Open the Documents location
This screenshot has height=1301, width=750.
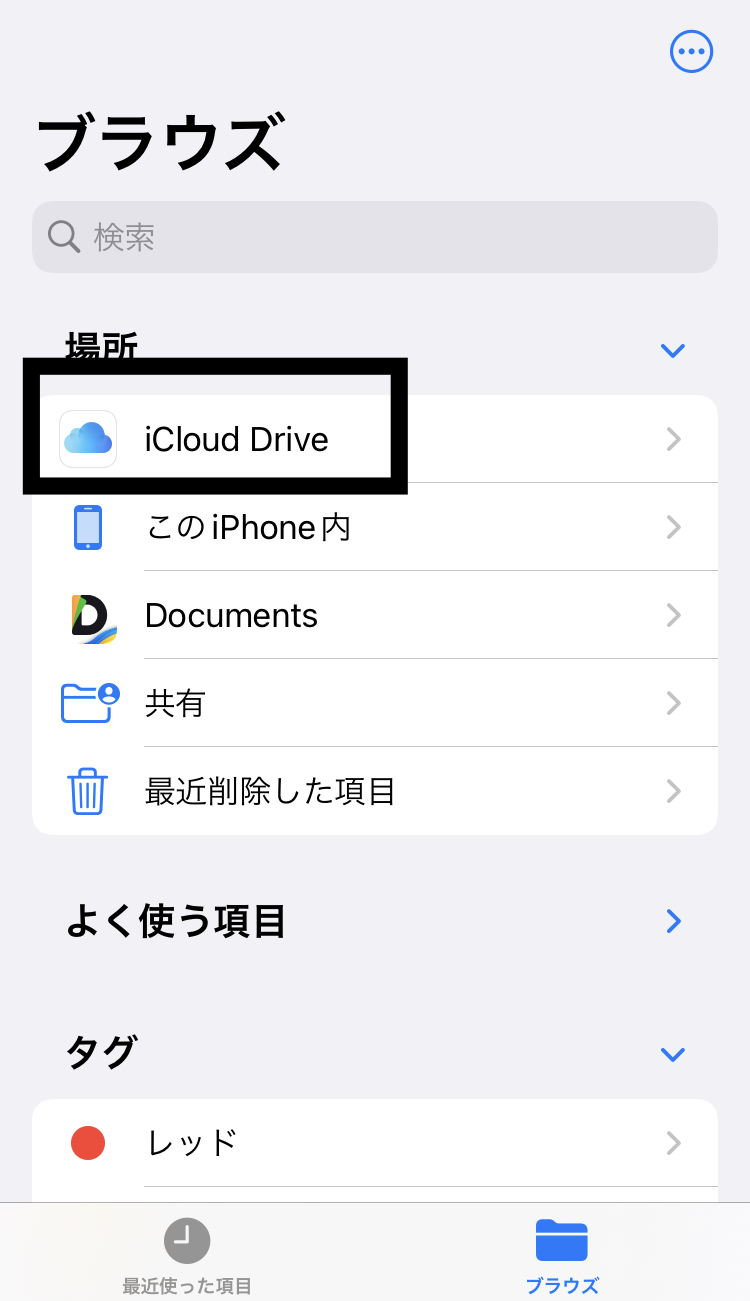(x=375, y=615)
